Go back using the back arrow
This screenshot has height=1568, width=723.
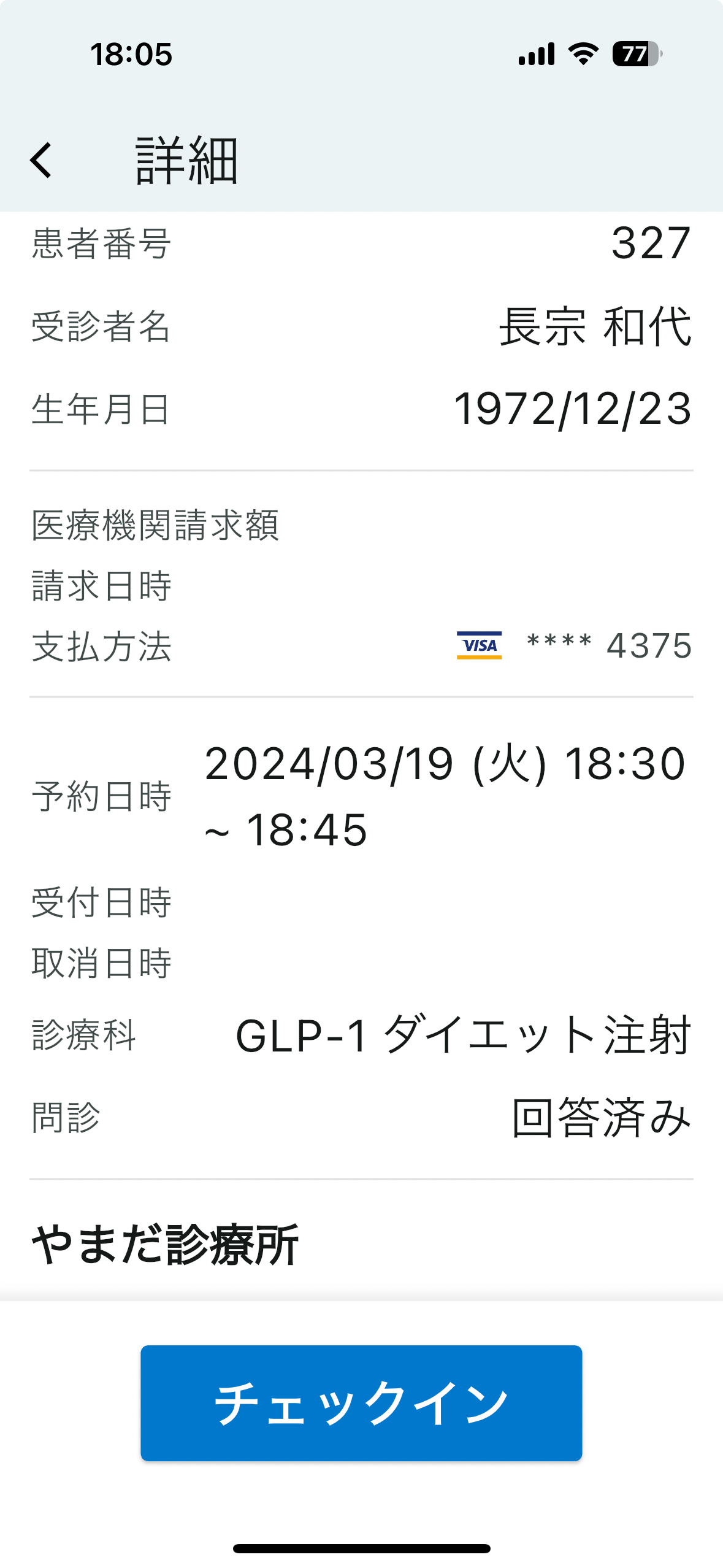click(41, 161)
